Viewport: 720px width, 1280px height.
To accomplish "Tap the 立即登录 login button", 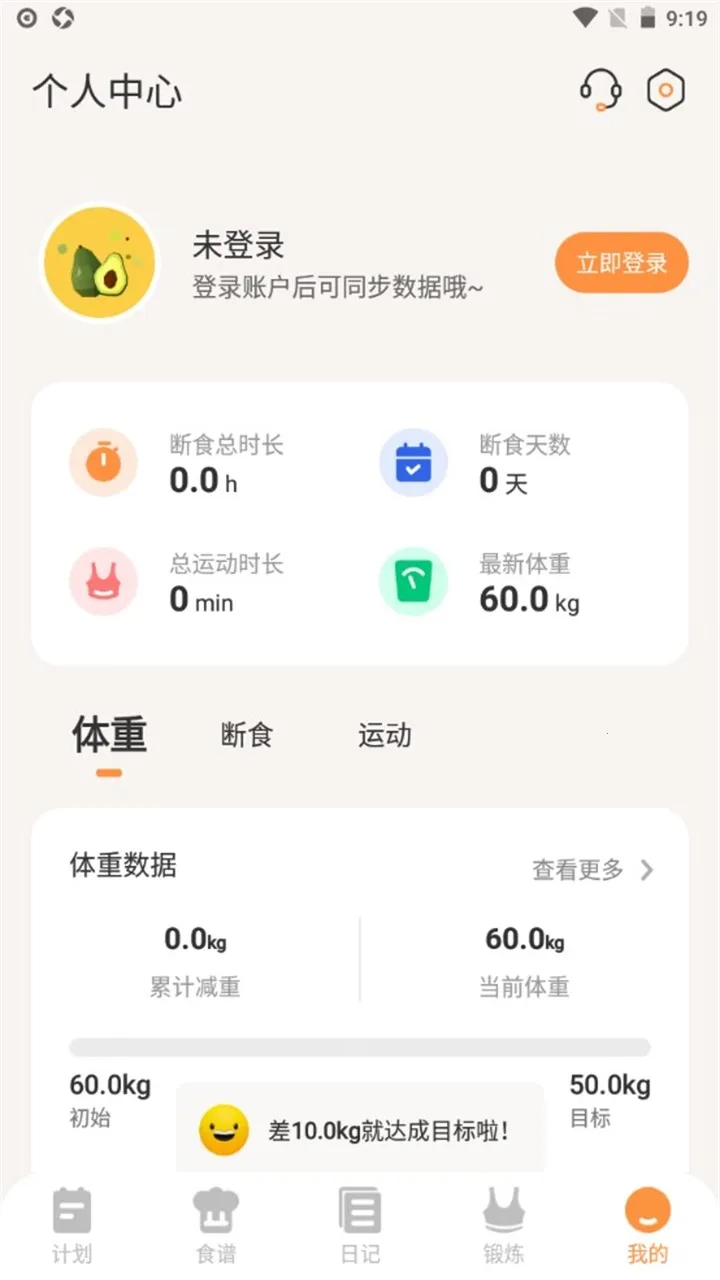I will click(621, 262).
